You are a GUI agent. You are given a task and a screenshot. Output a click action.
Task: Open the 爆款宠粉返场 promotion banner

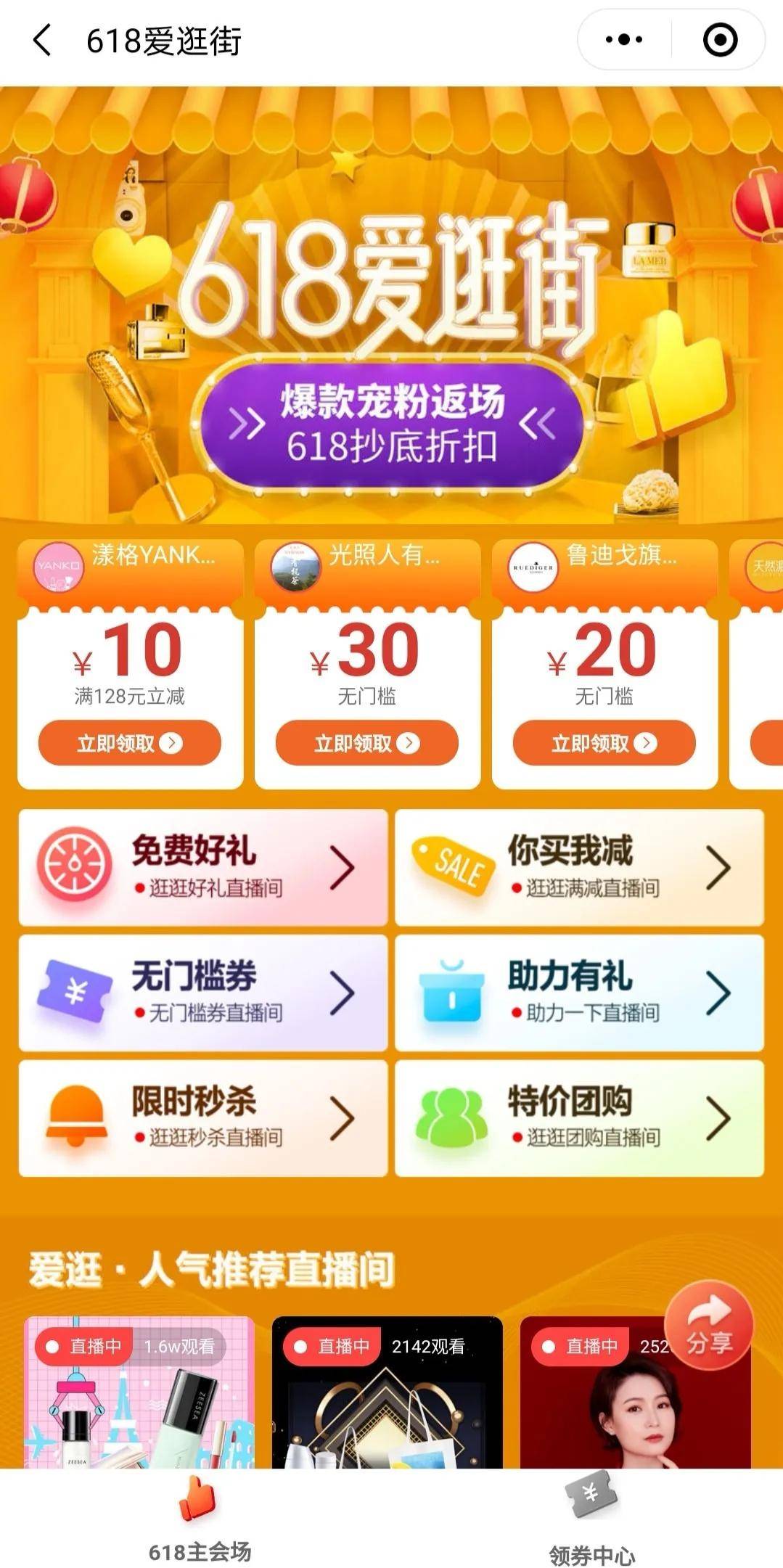[x=392, y=424]
